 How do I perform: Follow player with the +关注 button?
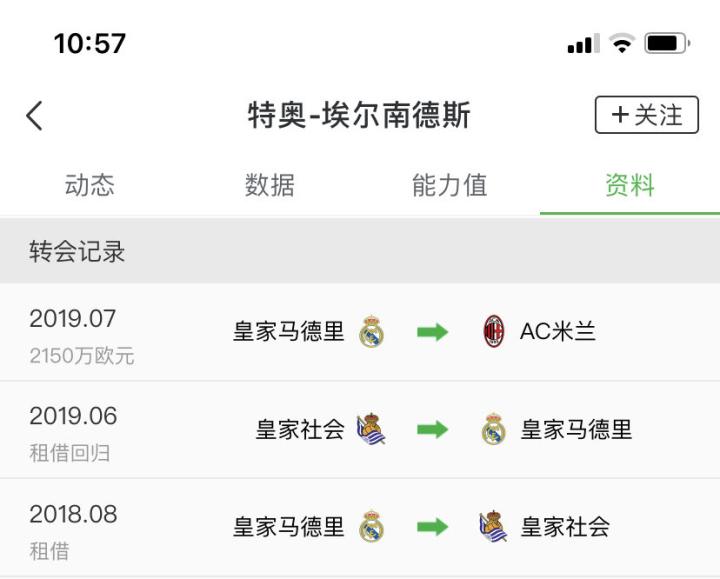click(x=645, y=115)
